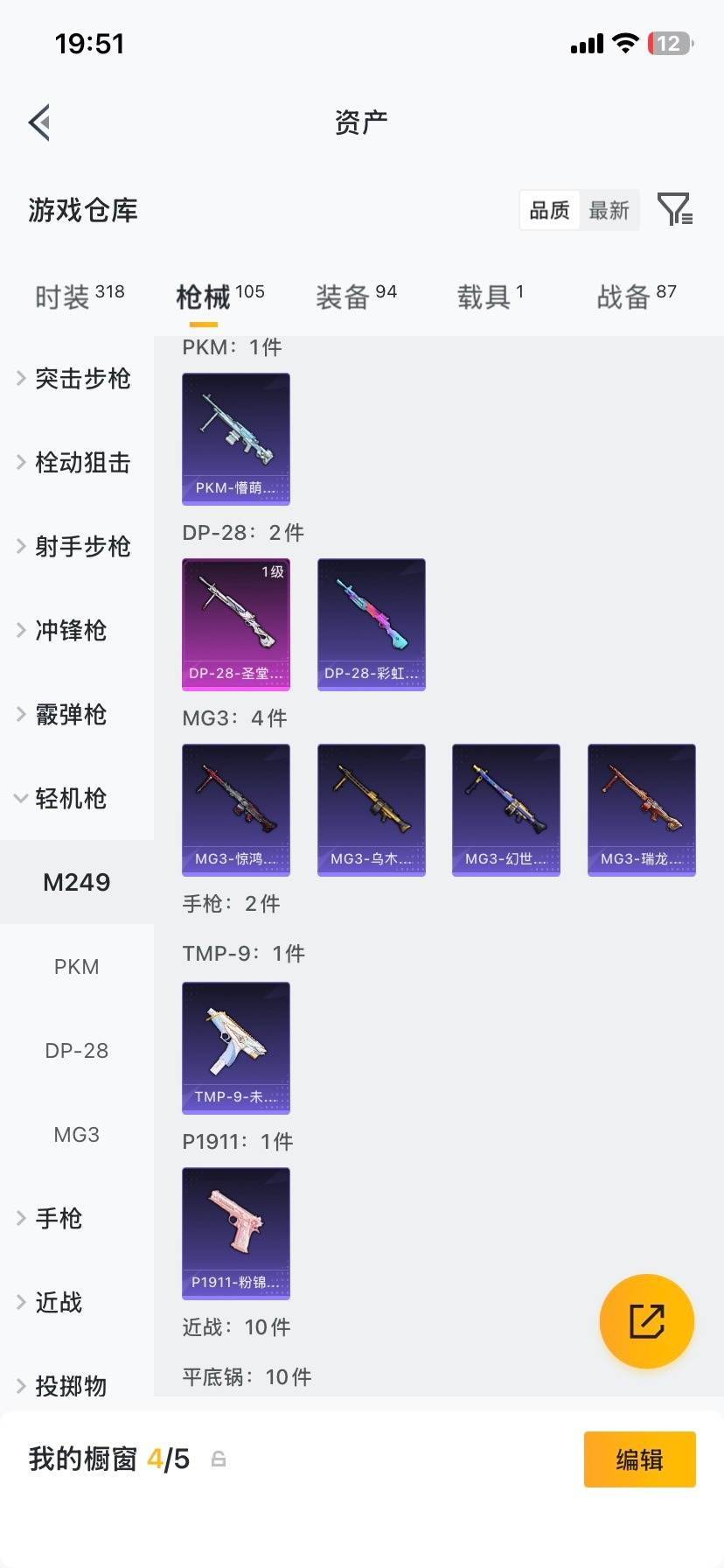The height and width of the screenshot is (1568, 724).
Task: Open the filter funnel icon
Action: 674,210
